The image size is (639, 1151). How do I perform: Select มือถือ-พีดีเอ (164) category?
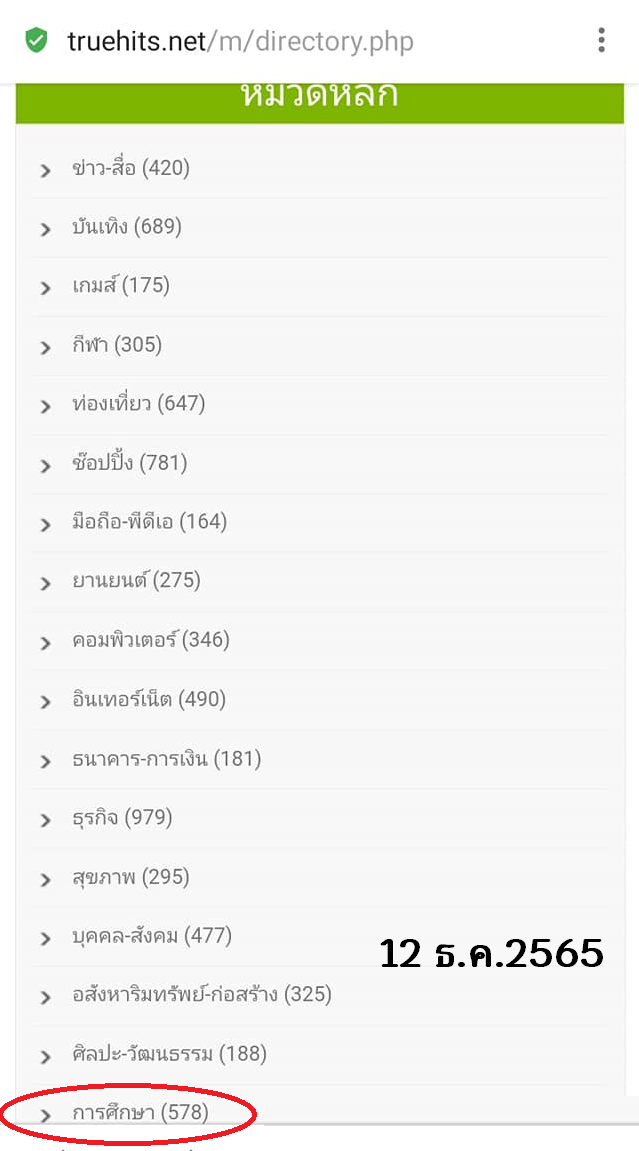pos(150,522)
